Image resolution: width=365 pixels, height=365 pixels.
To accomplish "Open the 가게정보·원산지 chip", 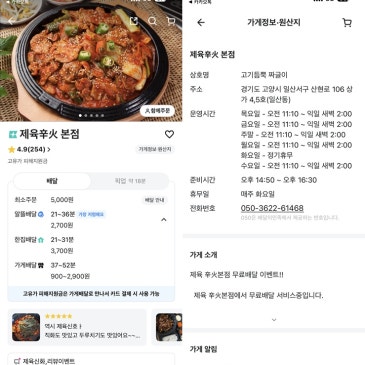I will tap(155, 149).
